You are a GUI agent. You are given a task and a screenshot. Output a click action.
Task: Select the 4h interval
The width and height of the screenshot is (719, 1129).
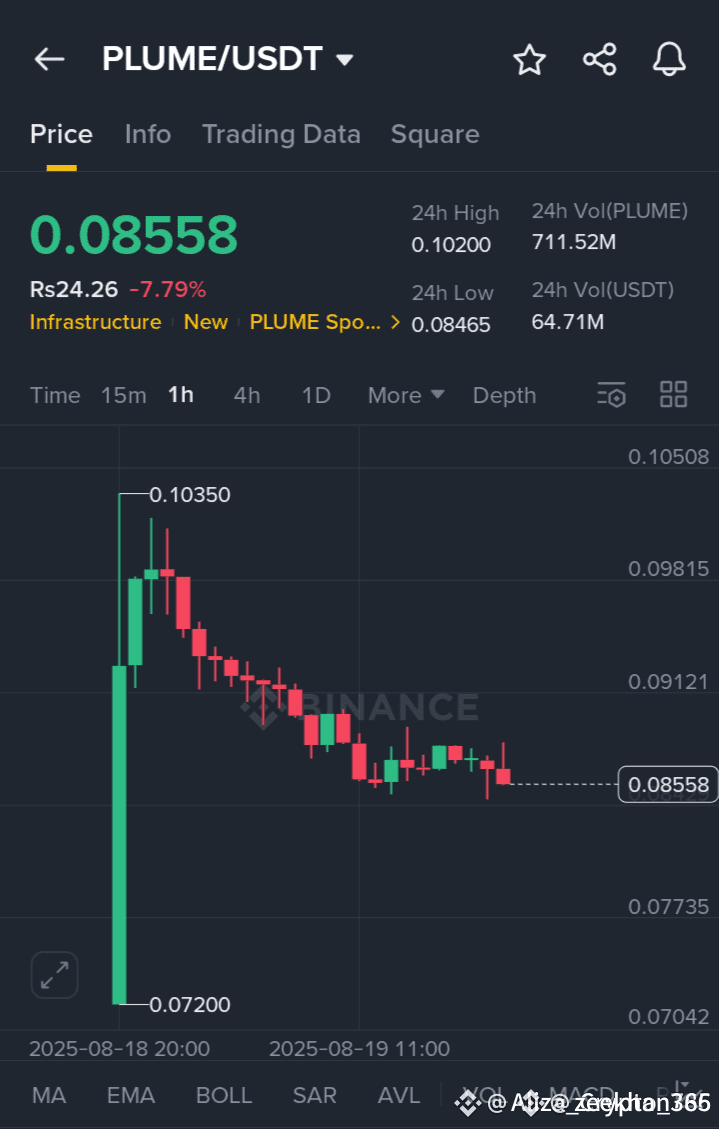pos(247,395)
